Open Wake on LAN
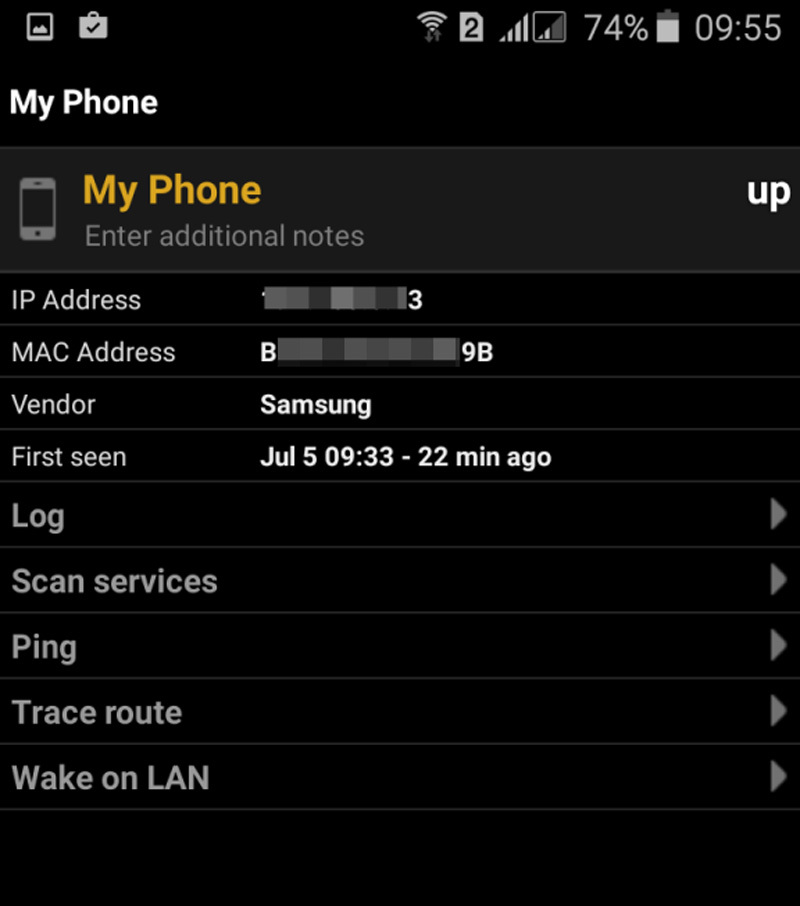The image size is (800, 906). pyautogui.click(x=400, y=777)
